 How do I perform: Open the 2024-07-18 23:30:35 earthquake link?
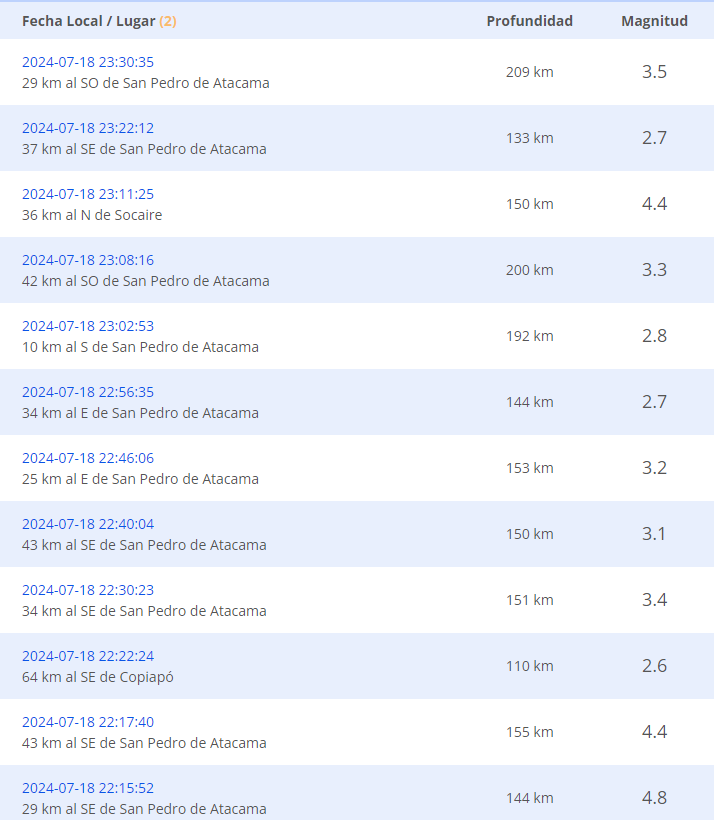click(x=88, y=62)
